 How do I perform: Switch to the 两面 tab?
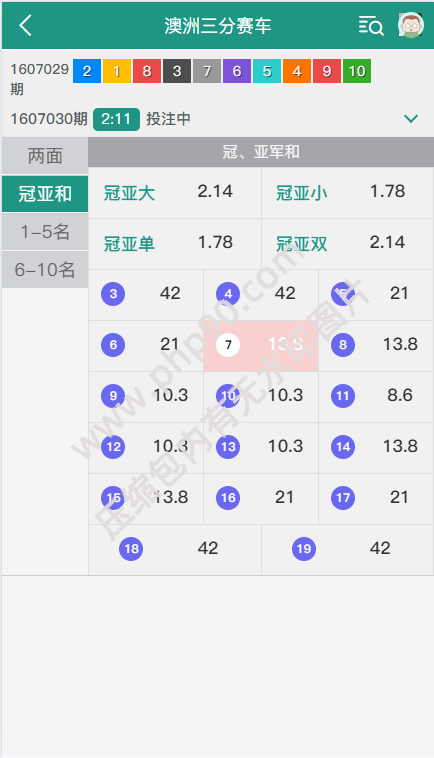point(45,156)
